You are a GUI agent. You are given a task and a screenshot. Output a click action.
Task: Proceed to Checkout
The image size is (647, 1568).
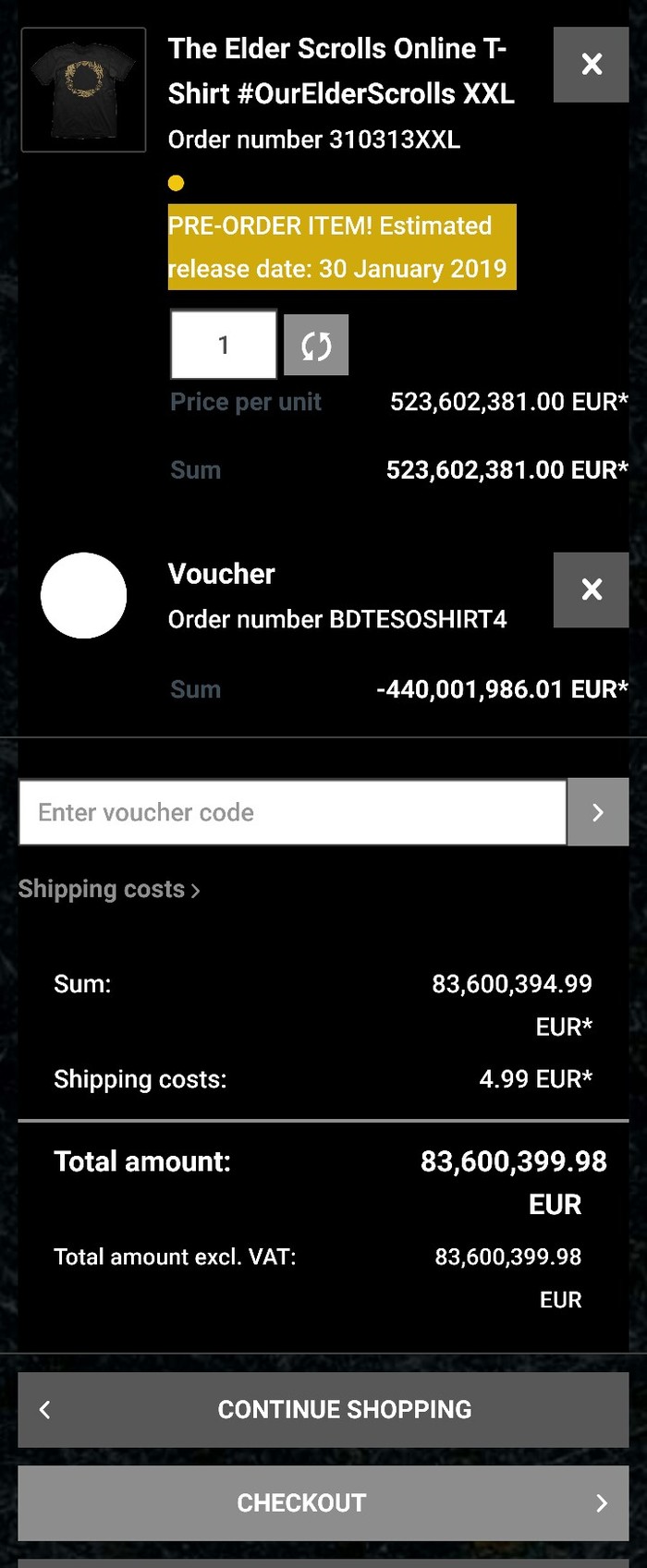coord(323,1502)
